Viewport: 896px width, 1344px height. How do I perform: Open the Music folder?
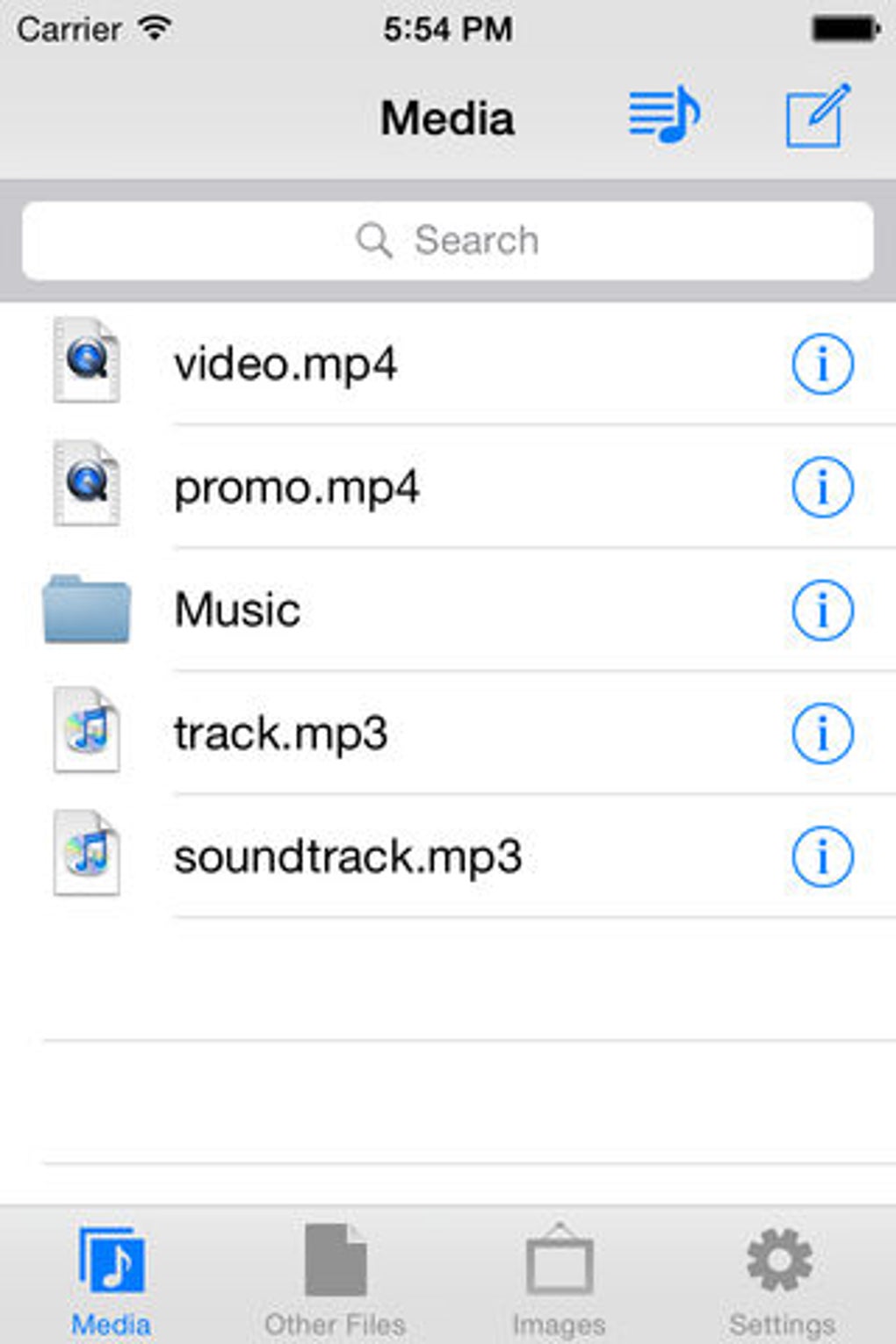[x=237, y=610]
